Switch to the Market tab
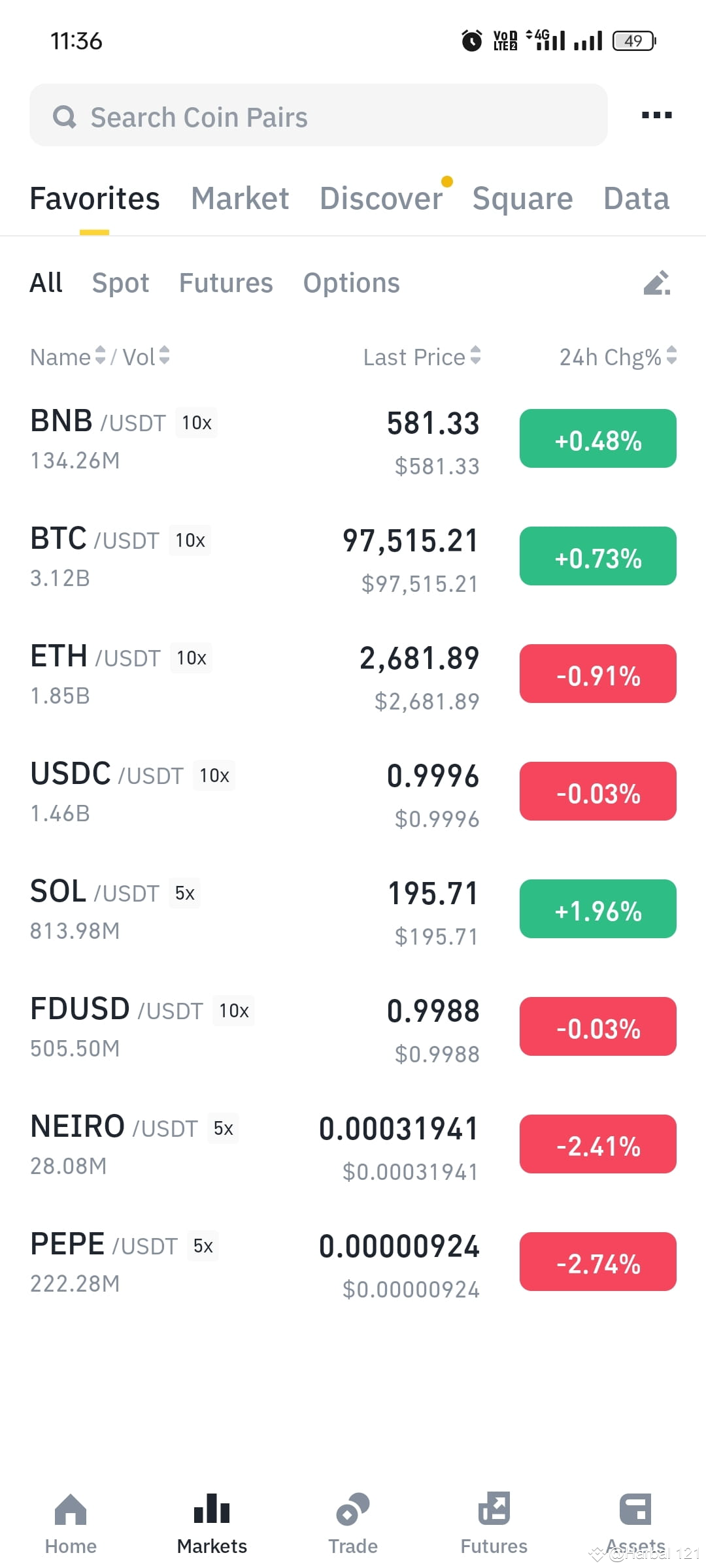This screenshot has height=1568, width=706. [240, 199]
